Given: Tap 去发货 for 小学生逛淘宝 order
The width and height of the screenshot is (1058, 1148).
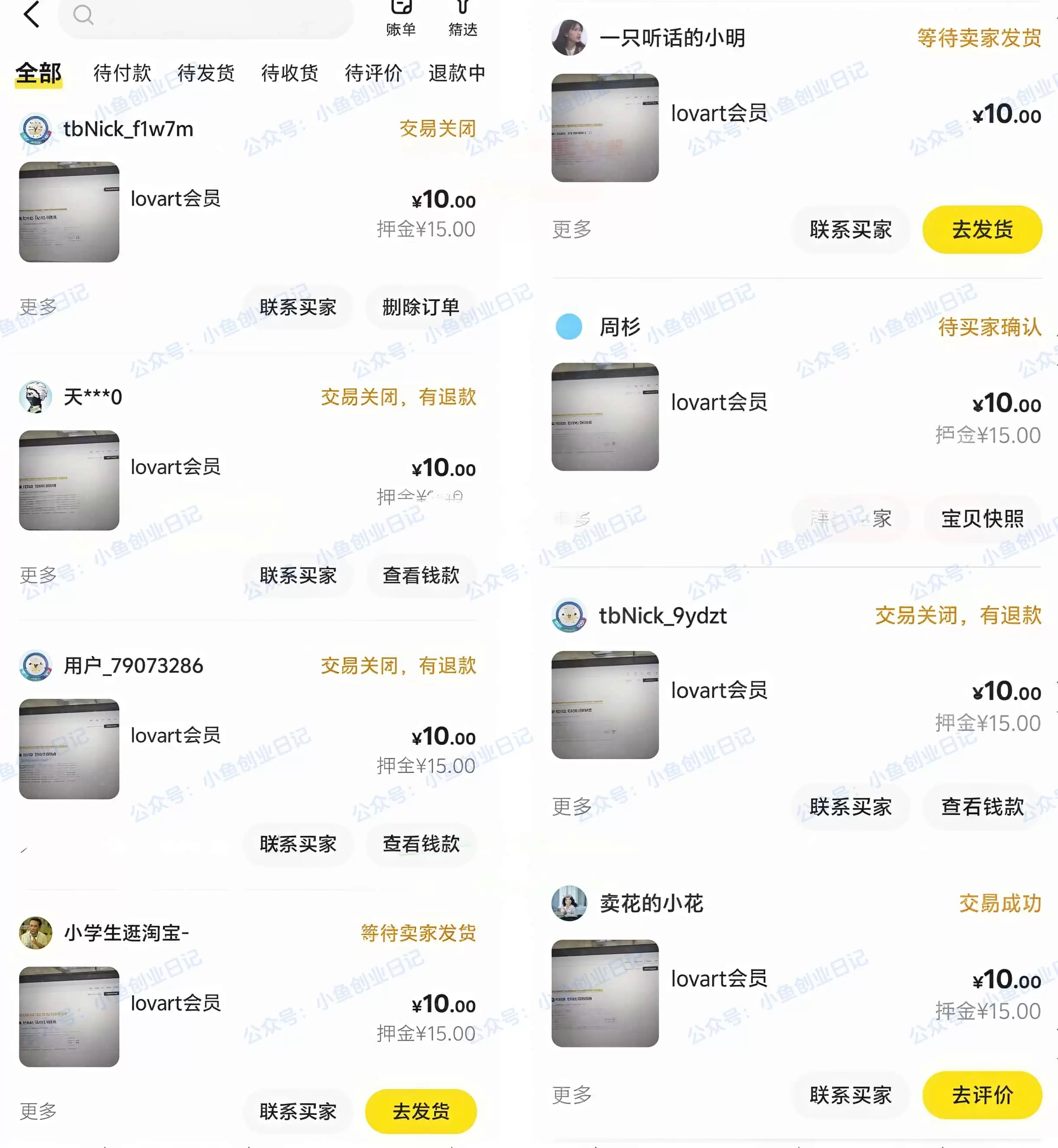Looking at the screenshot, I should [421, 1111].
